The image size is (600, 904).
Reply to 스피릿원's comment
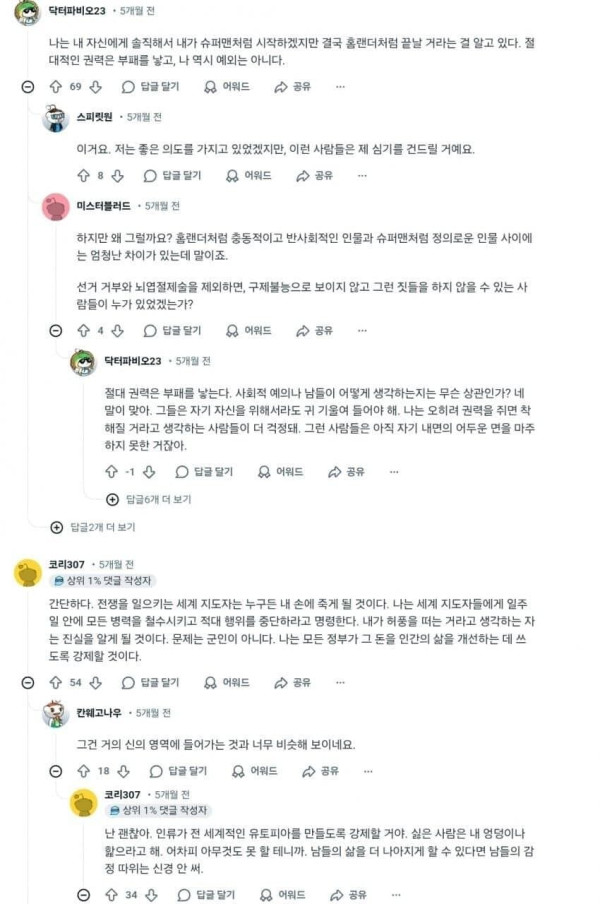(172, 175)
